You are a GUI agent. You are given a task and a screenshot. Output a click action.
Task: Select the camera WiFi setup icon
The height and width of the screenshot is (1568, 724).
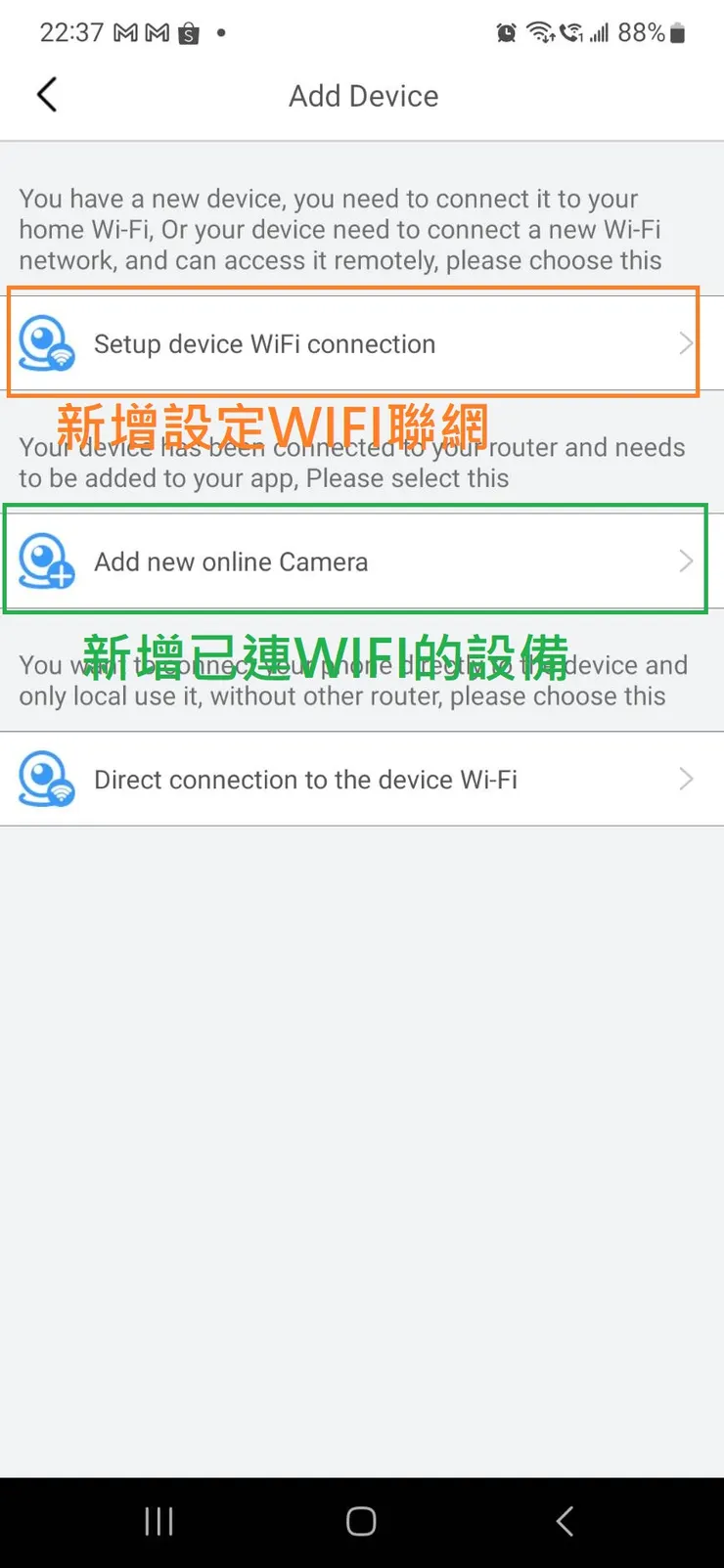[x=44, y=343]
